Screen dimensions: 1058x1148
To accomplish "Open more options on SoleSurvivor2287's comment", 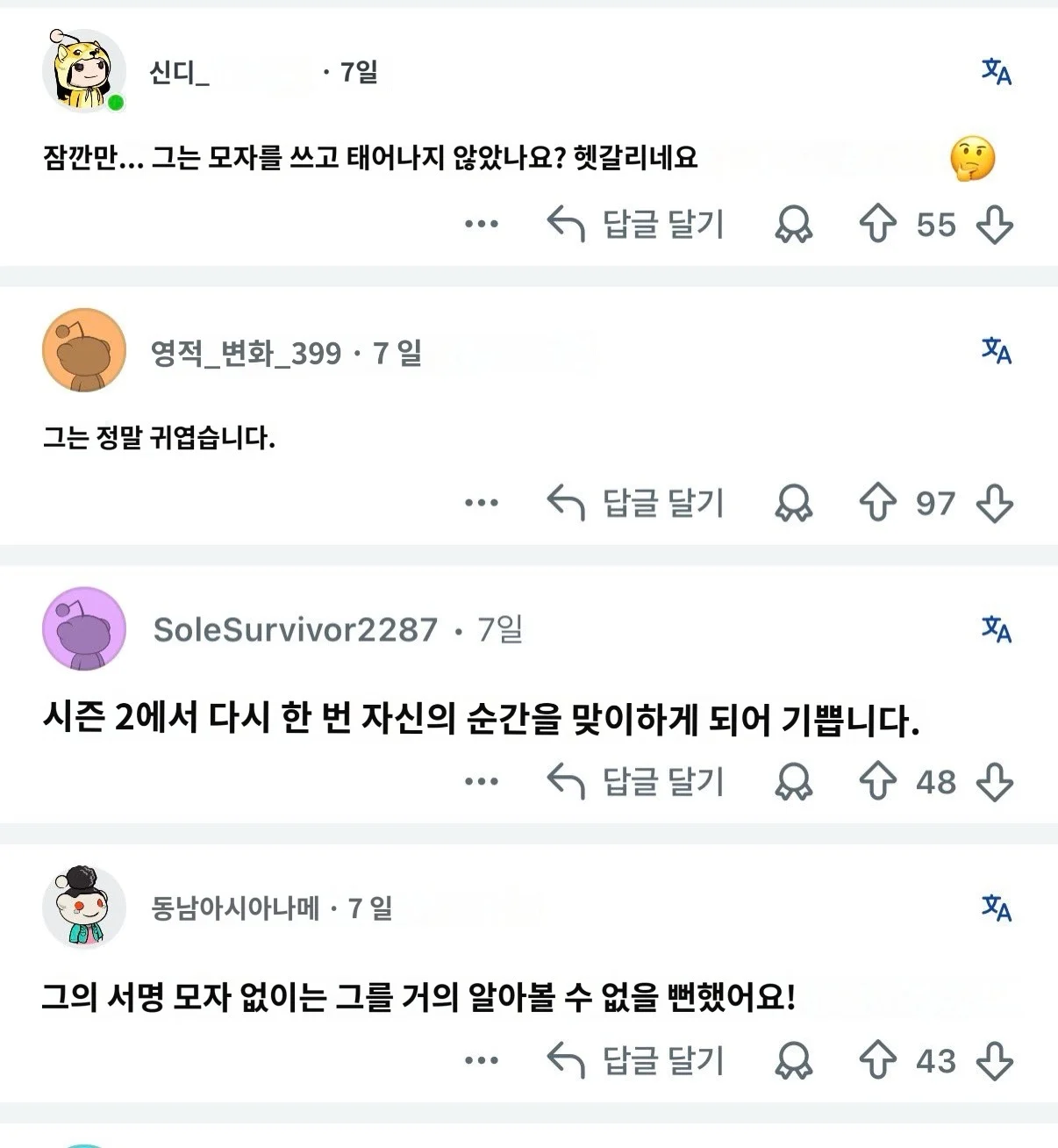I will click(x=481, y=782).
